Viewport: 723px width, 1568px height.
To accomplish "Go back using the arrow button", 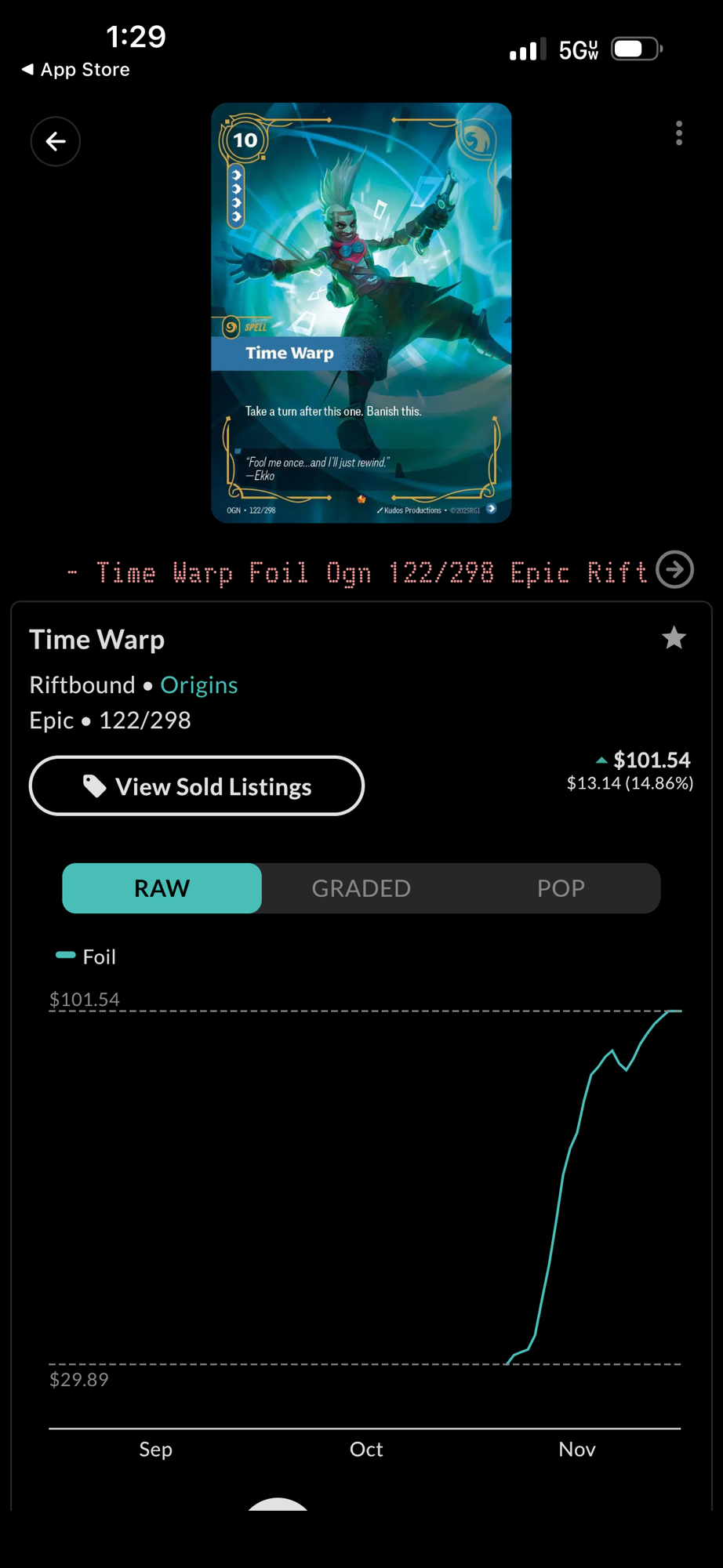I will click(x=56, y=141).
